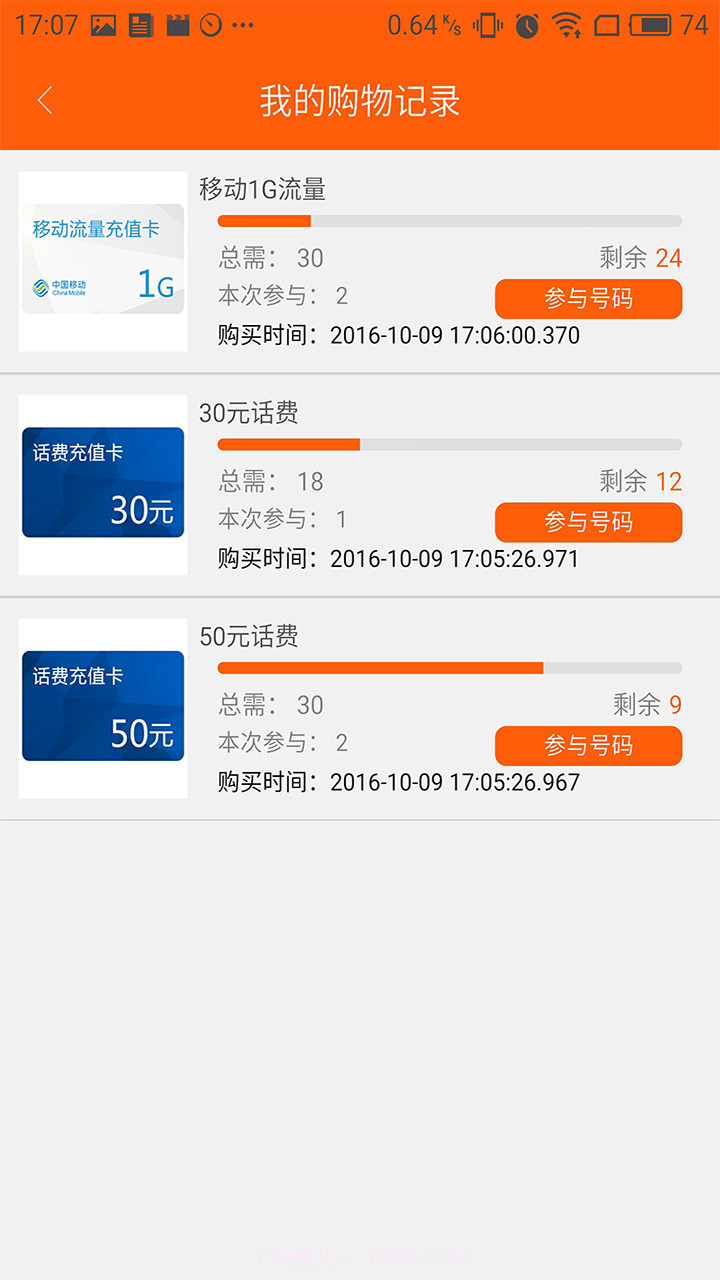Select the 30元 话费充值卡 card image

coord(102,483)
